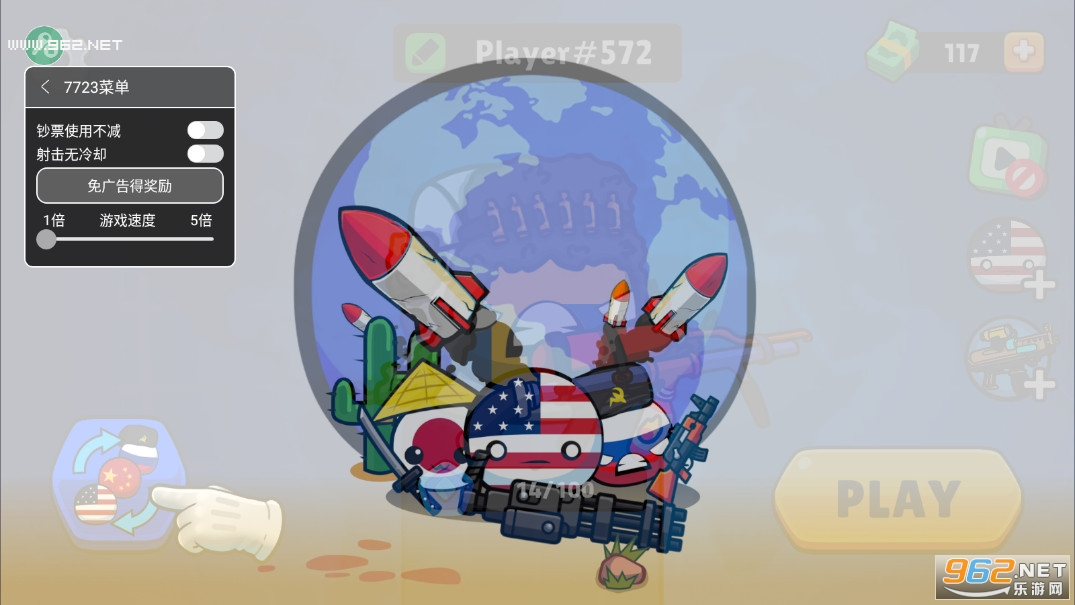Add more cash with the plus button
This screenshot has width=1075, height=605.
pos(1021,51)
